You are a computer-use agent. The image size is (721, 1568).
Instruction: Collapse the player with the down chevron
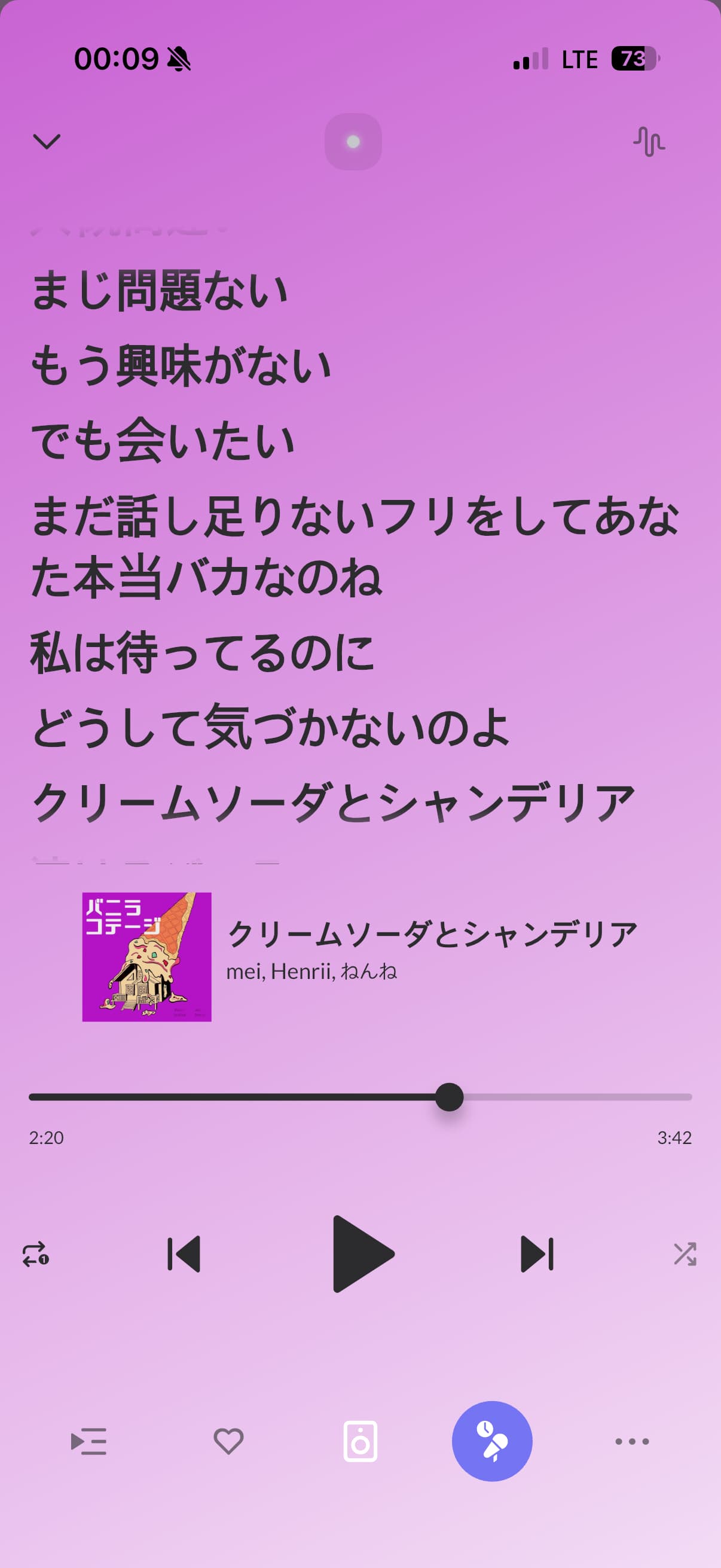click(x=47, y=142)
